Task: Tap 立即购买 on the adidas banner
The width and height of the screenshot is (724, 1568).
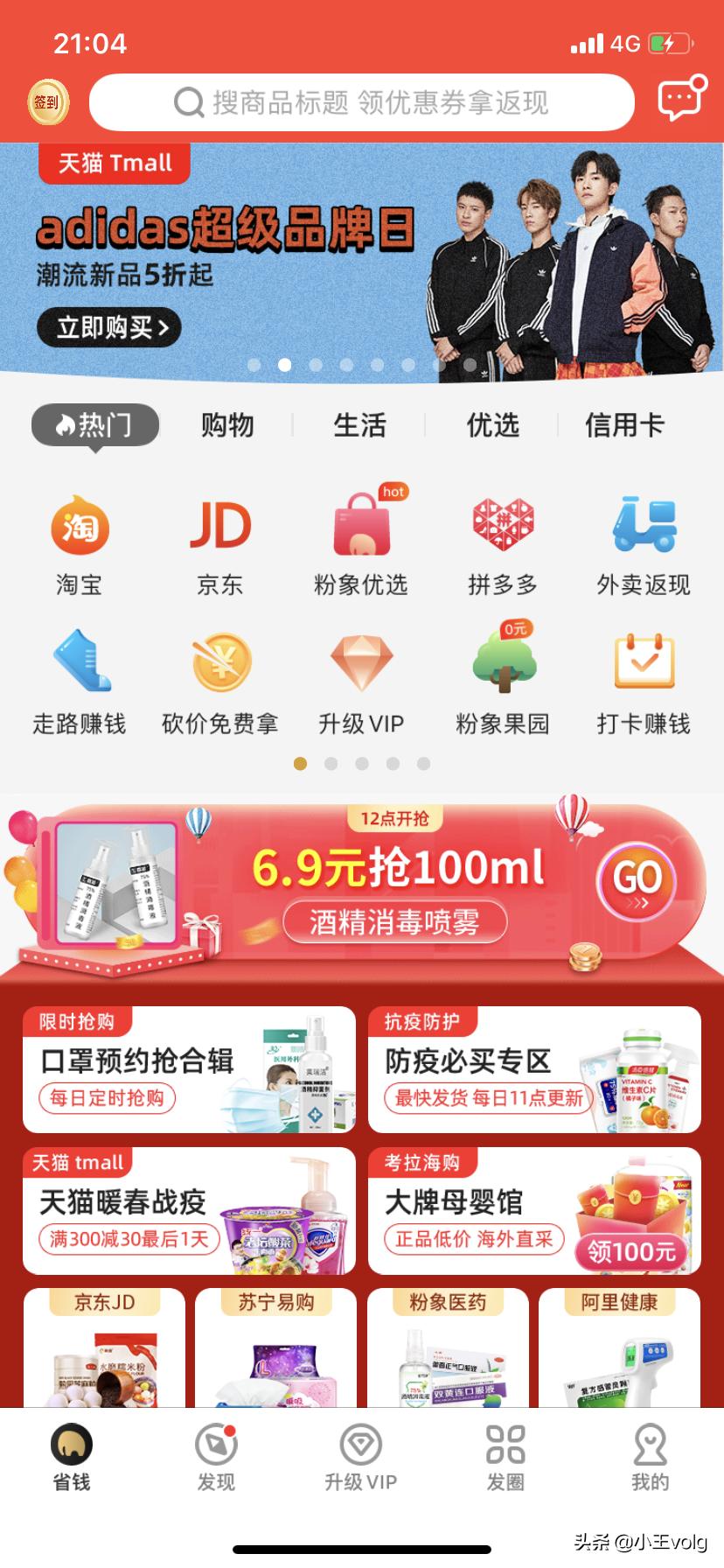Action: coord(111,327)
